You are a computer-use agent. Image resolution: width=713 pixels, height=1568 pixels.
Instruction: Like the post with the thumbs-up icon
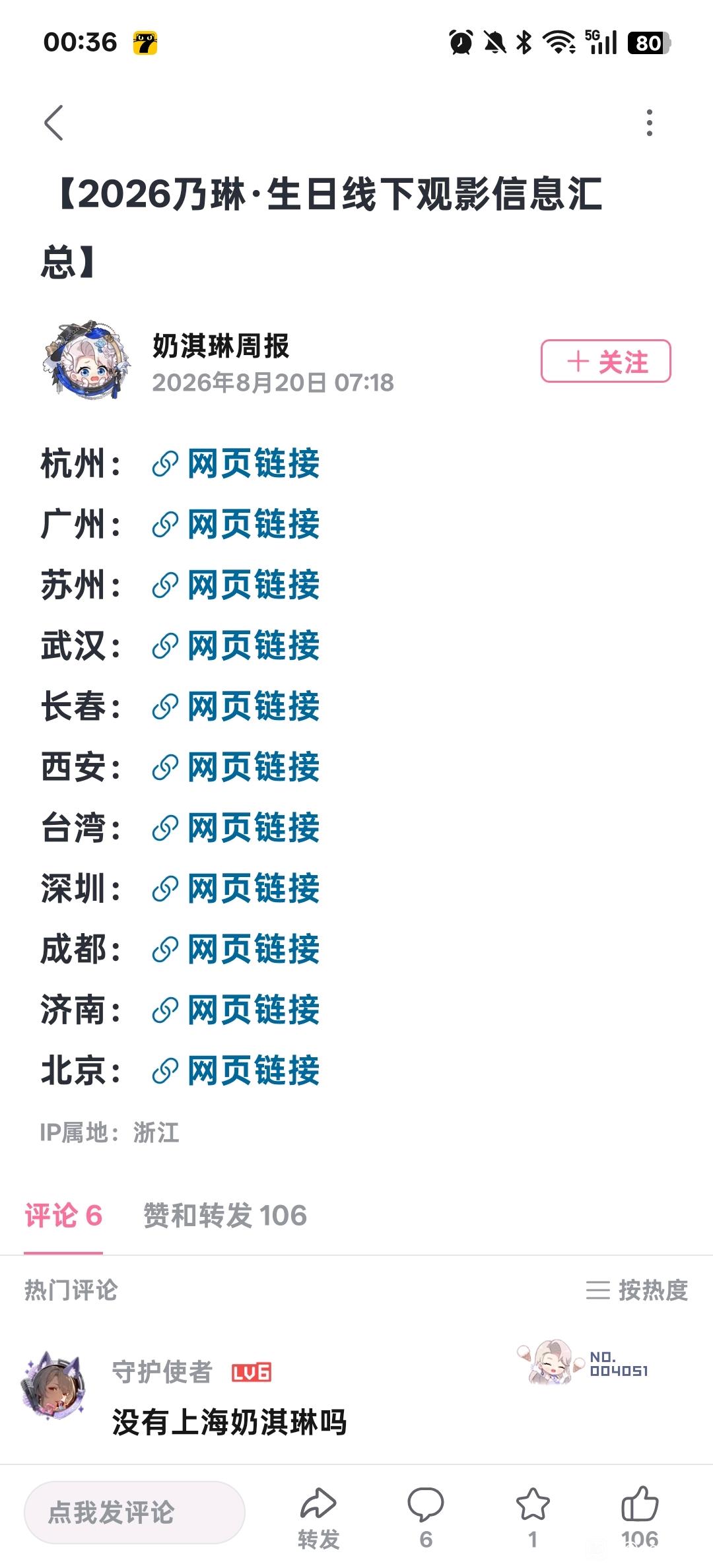coord(640,1518)
